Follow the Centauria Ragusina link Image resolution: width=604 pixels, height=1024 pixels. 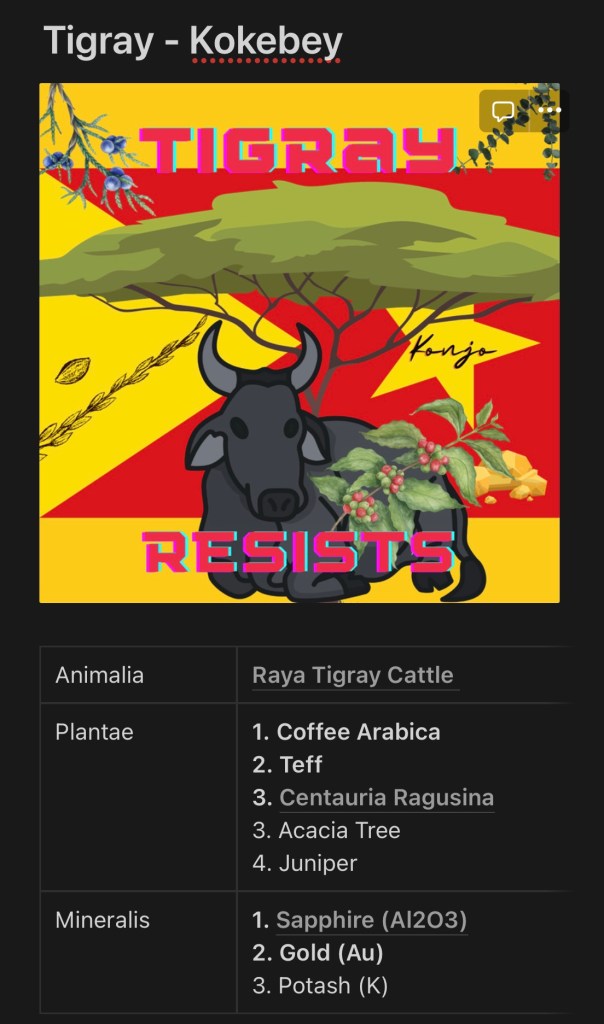tap(386, 798)
